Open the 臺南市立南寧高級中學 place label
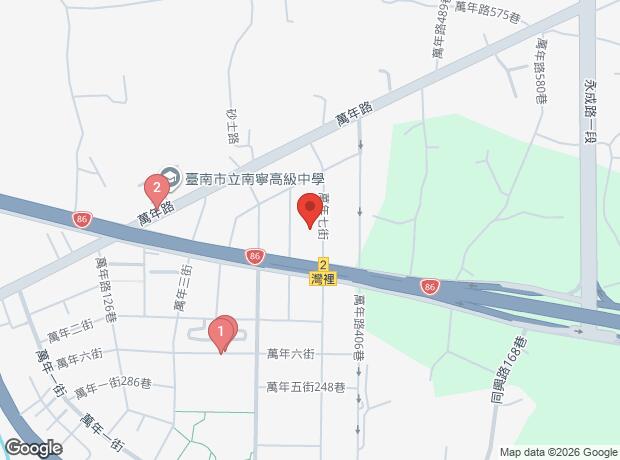Screen dimensions: 620x460 pos(254,180)
